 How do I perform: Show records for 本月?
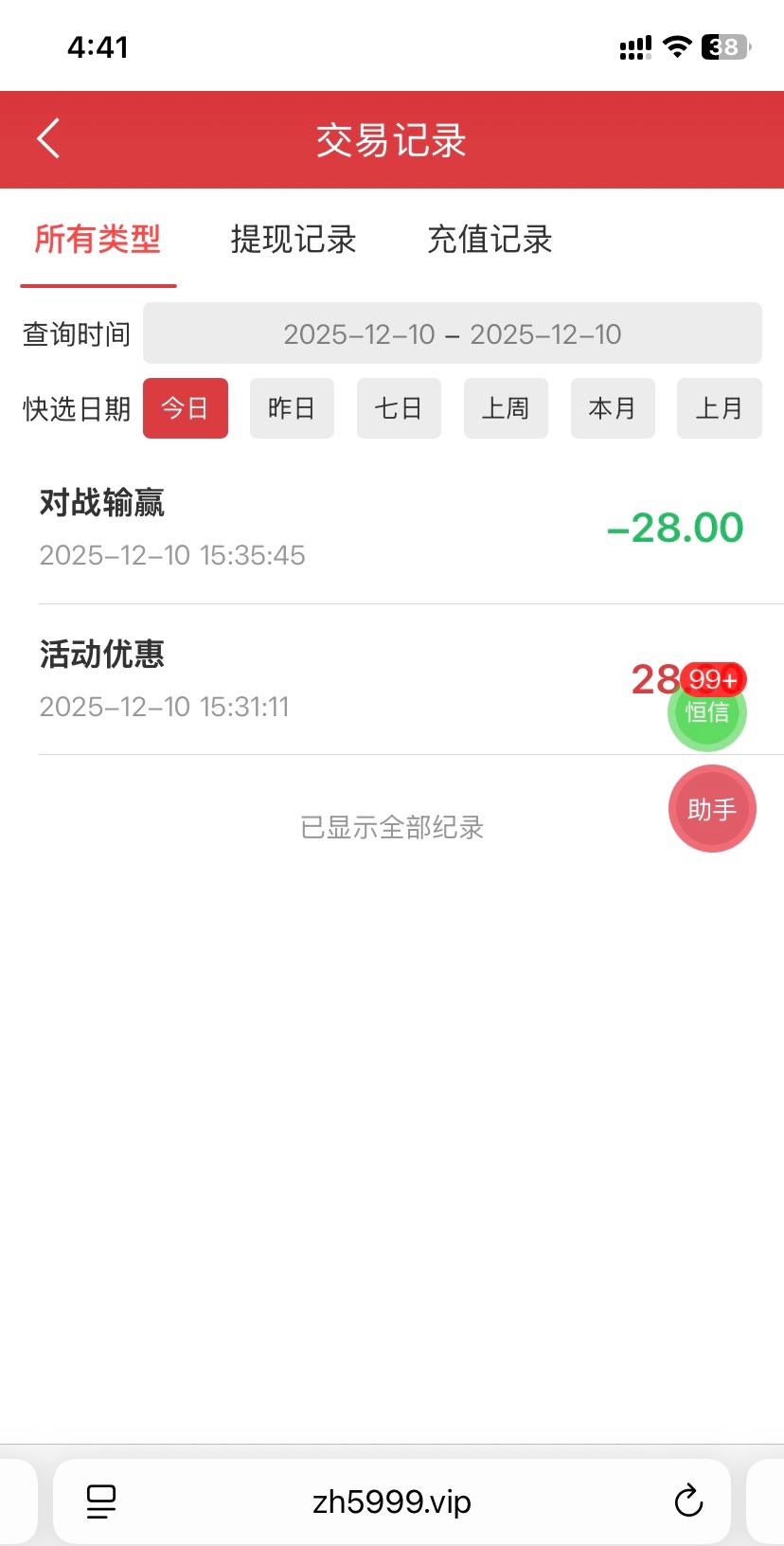coord(613,408)
